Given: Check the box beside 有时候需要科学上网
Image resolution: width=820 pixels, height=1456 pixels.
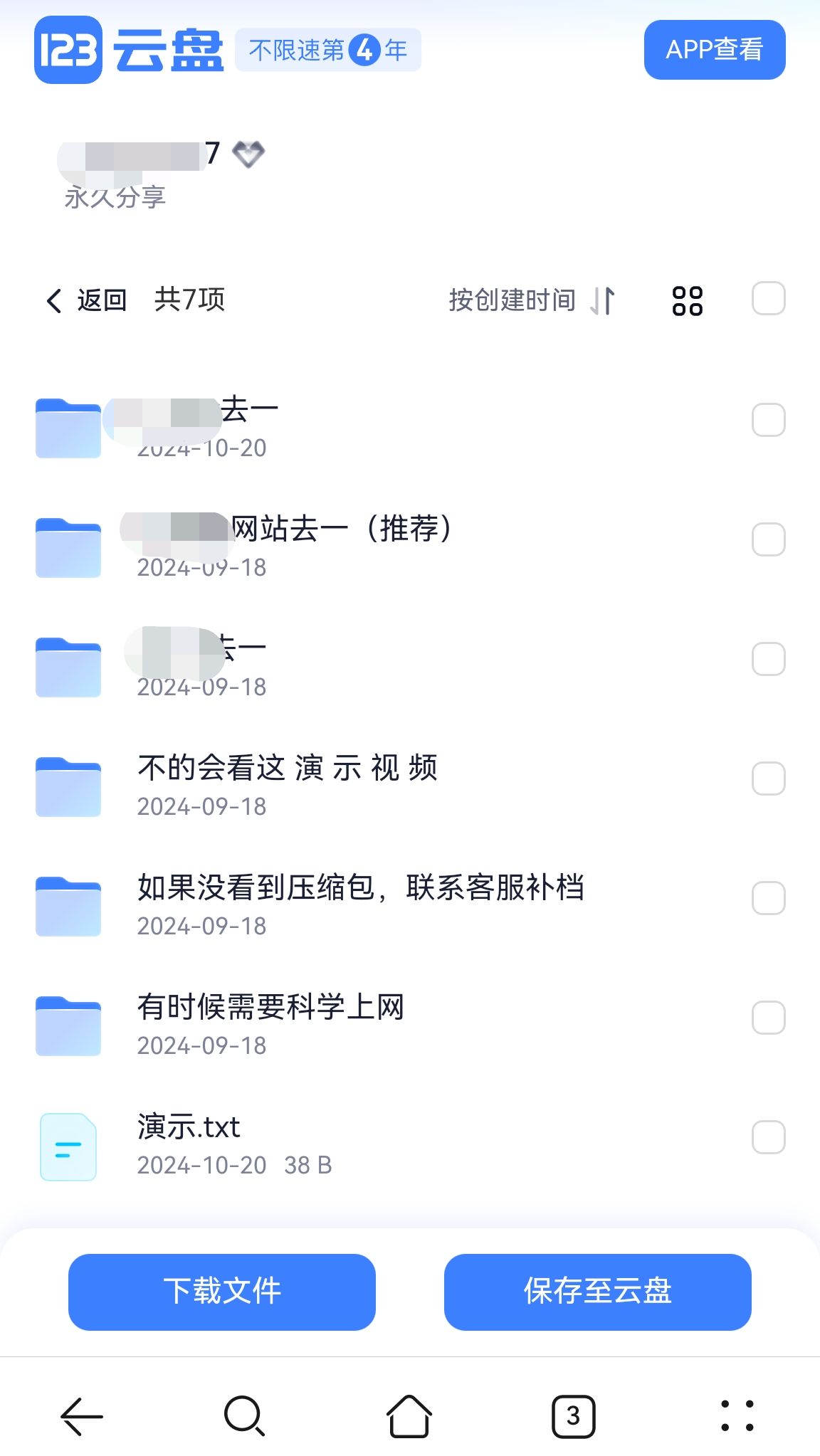Looking at the screenshot, I should click(x=768, y=1018).
